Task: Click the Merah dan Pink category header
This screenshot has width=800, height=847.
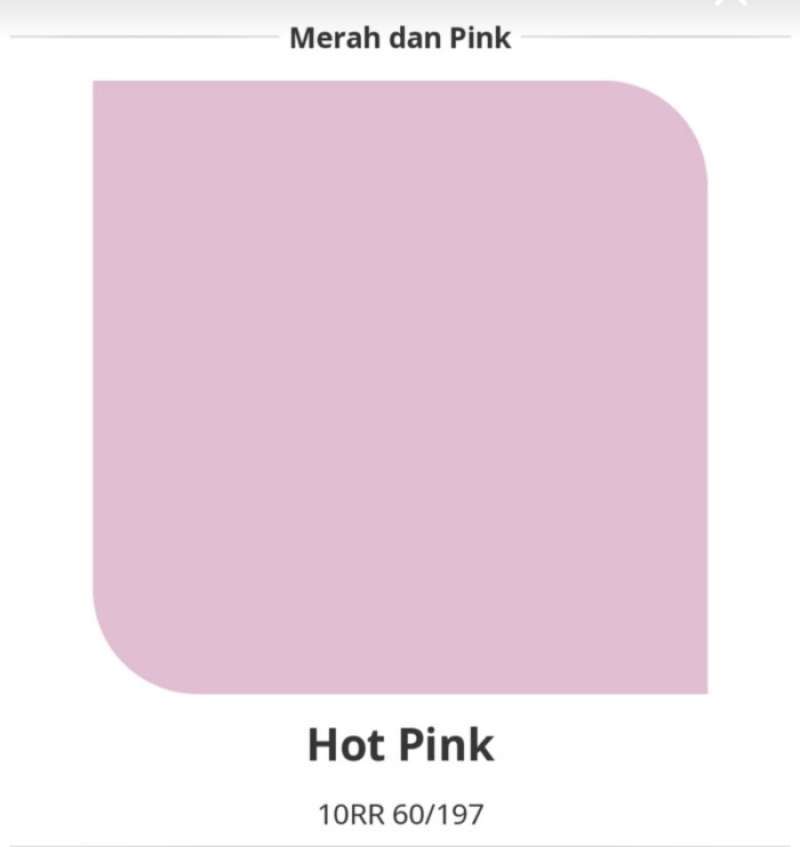Action: point(399,38)
